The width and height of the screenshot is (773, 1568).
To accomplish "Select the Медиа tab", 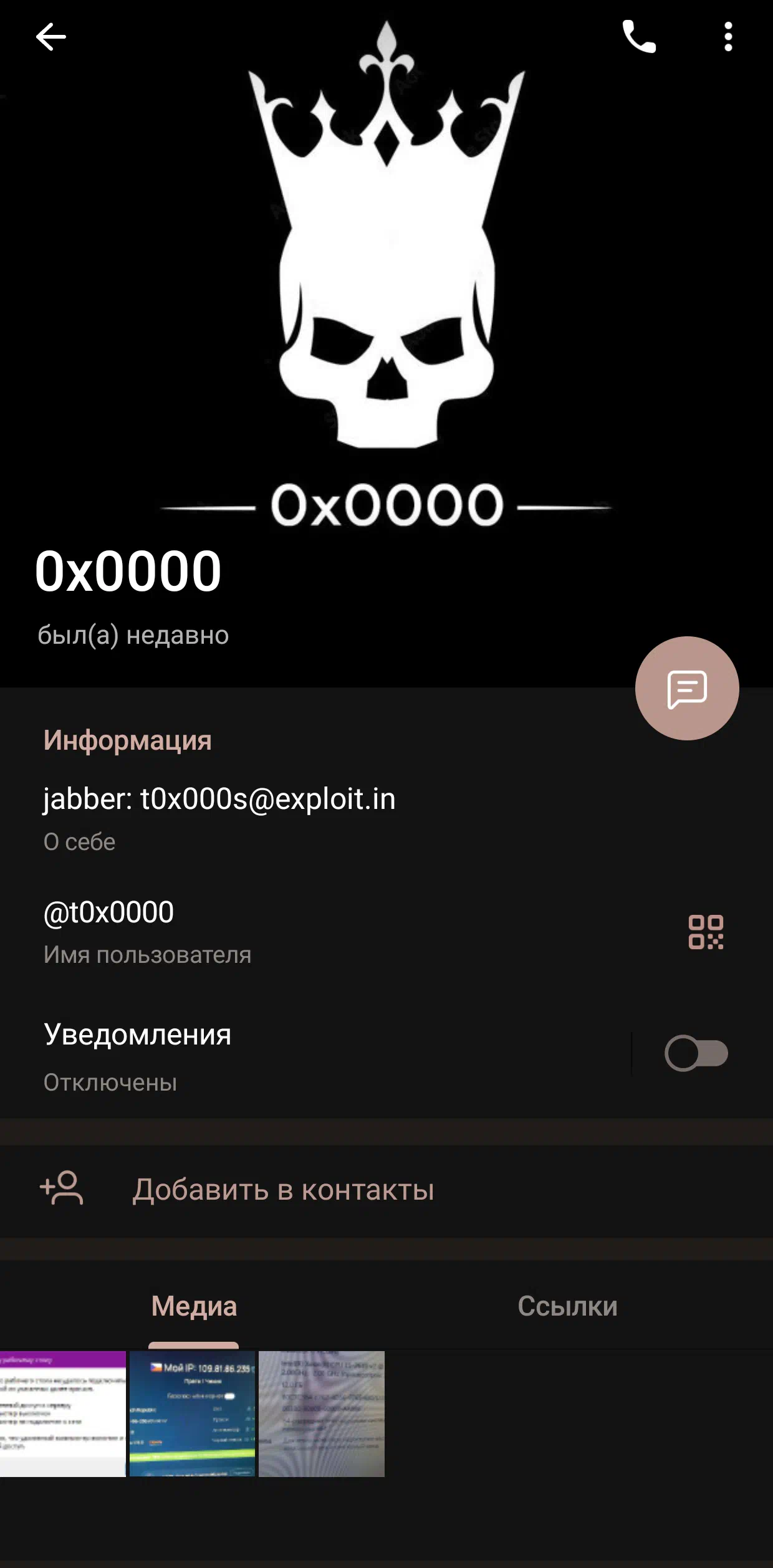I will coord(194,1306).
